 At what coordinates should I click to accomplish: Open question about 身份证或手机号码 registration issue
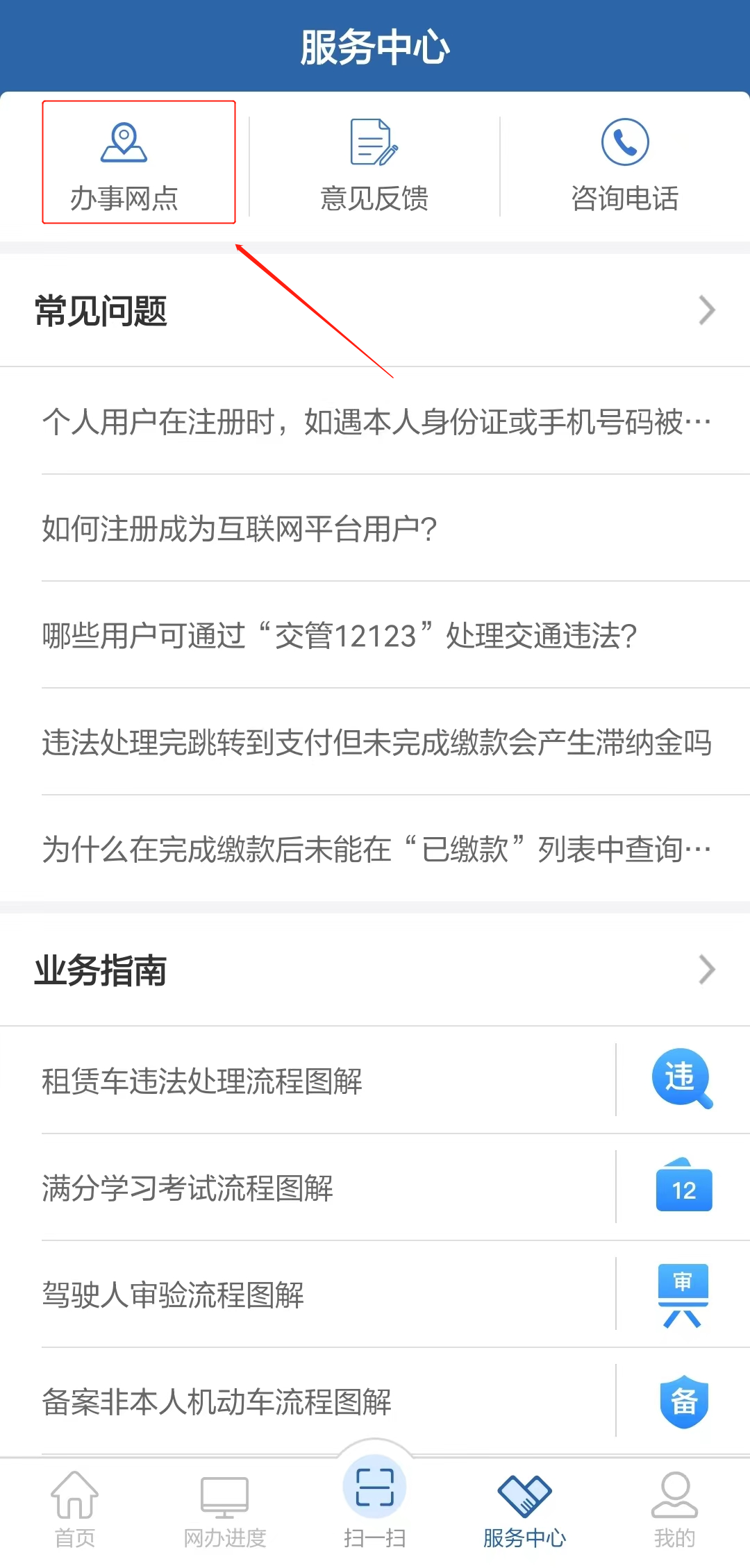coord(376,421)
